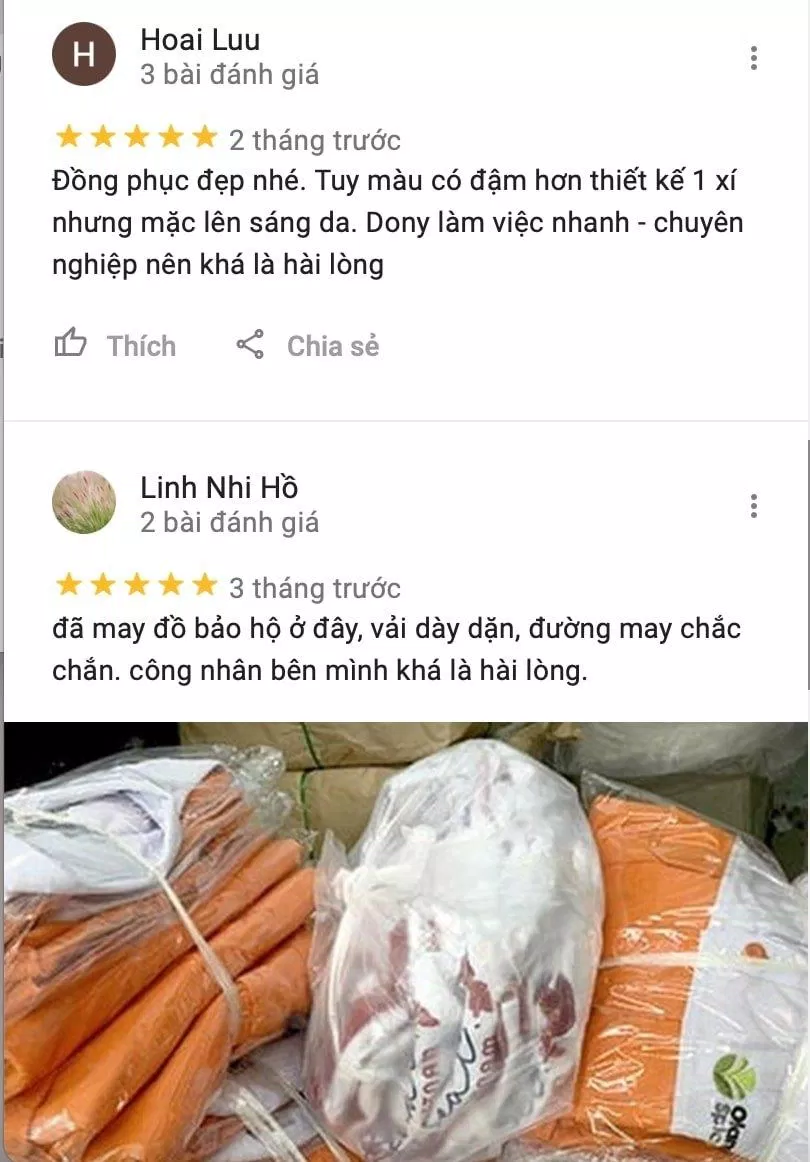This screenshot has height=1162, width=810.
Task: Open the three-dot options on Linh Nhi Hồ's review
Action: 752,507
